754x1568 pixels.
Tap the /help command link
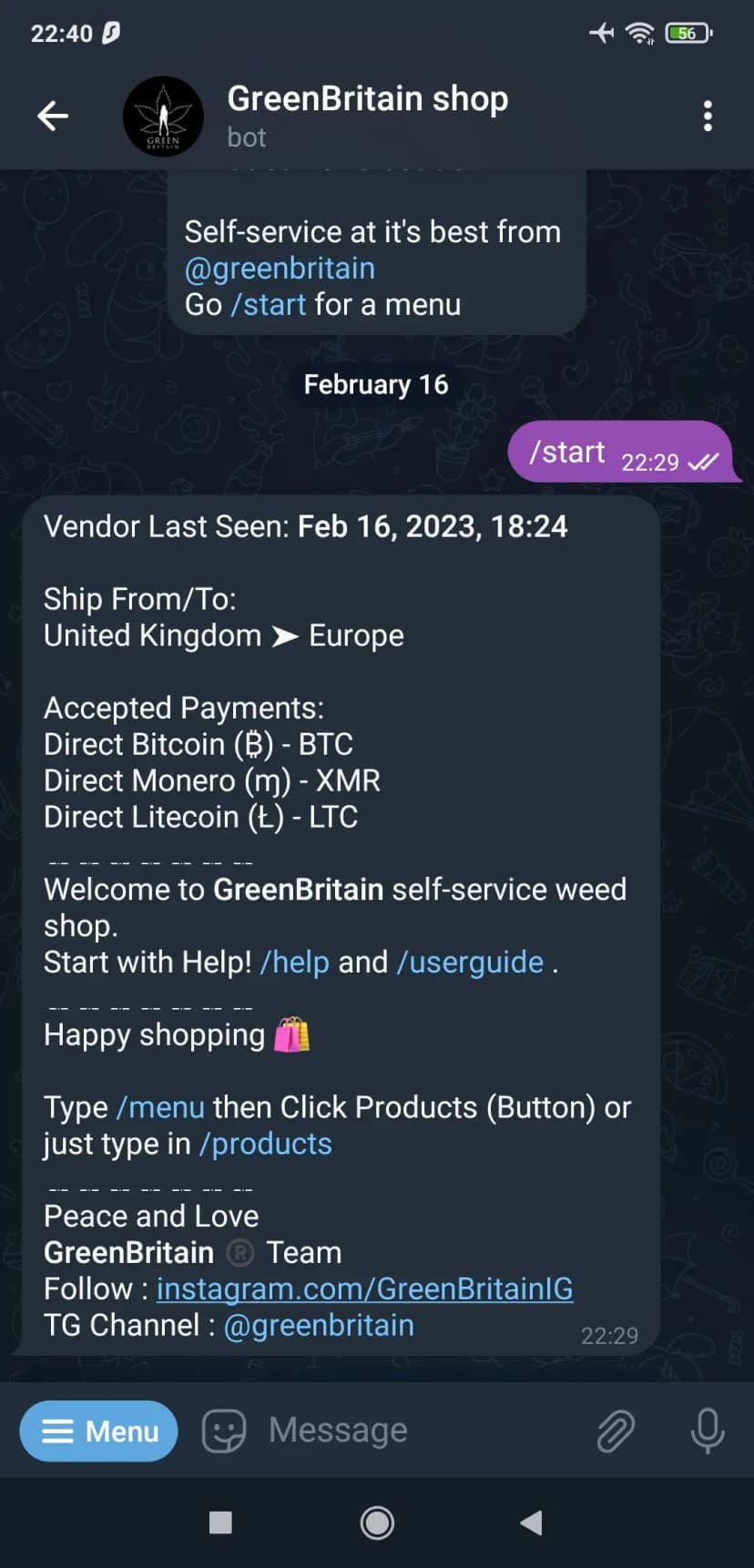pyautogui.click(x=295, y=962)
